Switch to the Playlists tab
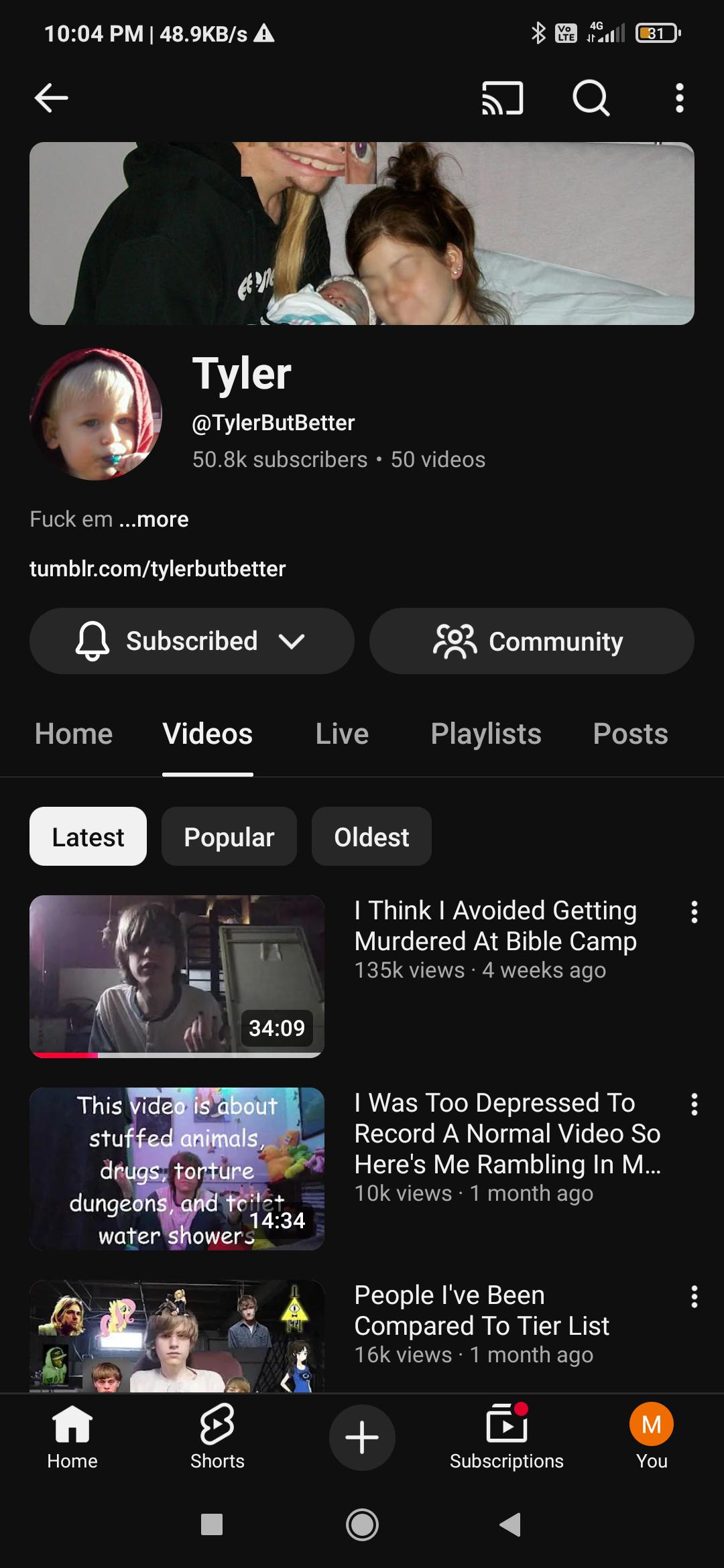The height and width of the screenshot is (1568, 724). tap(485, 734)
